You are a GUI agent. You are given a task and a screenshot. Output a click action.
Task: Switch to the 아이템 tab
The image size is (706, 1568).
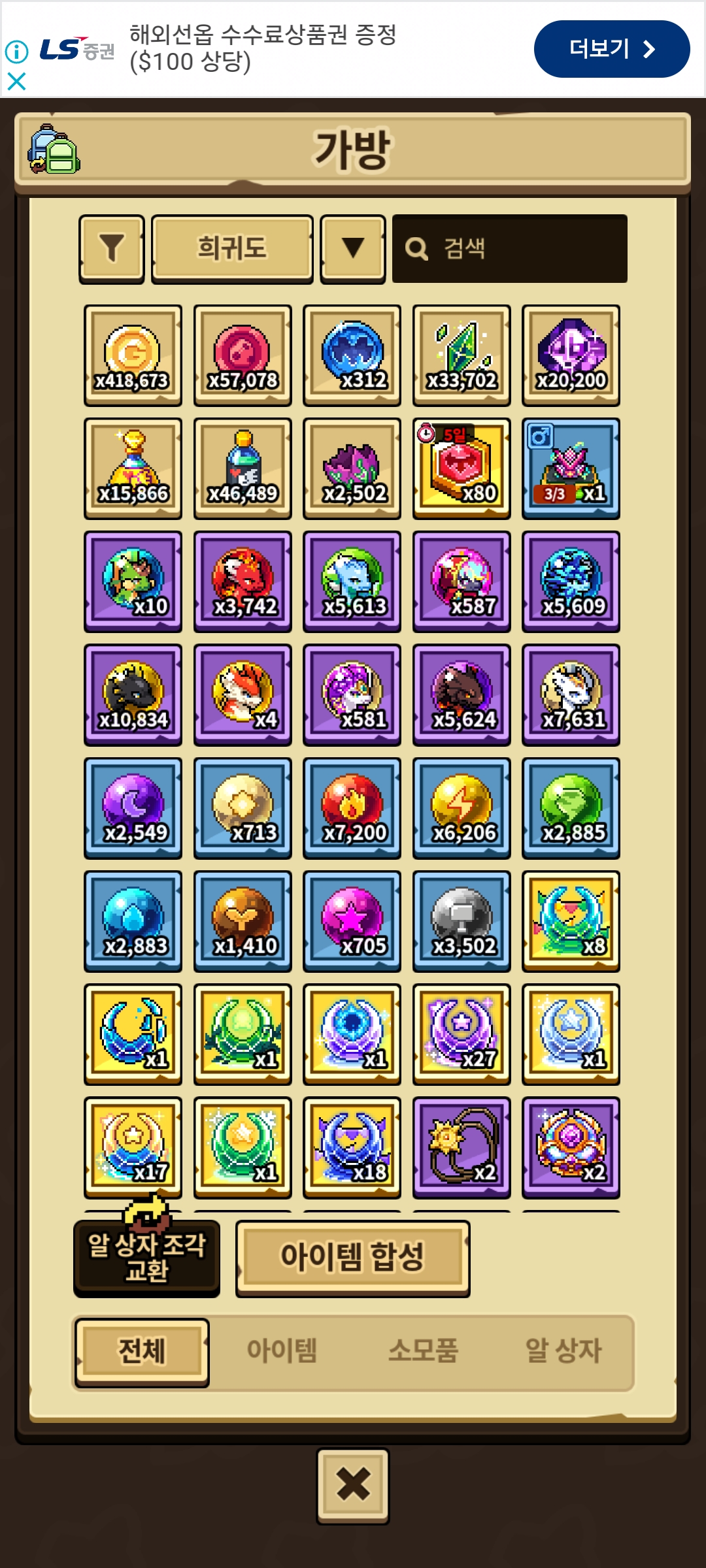tap(282, 1350)
